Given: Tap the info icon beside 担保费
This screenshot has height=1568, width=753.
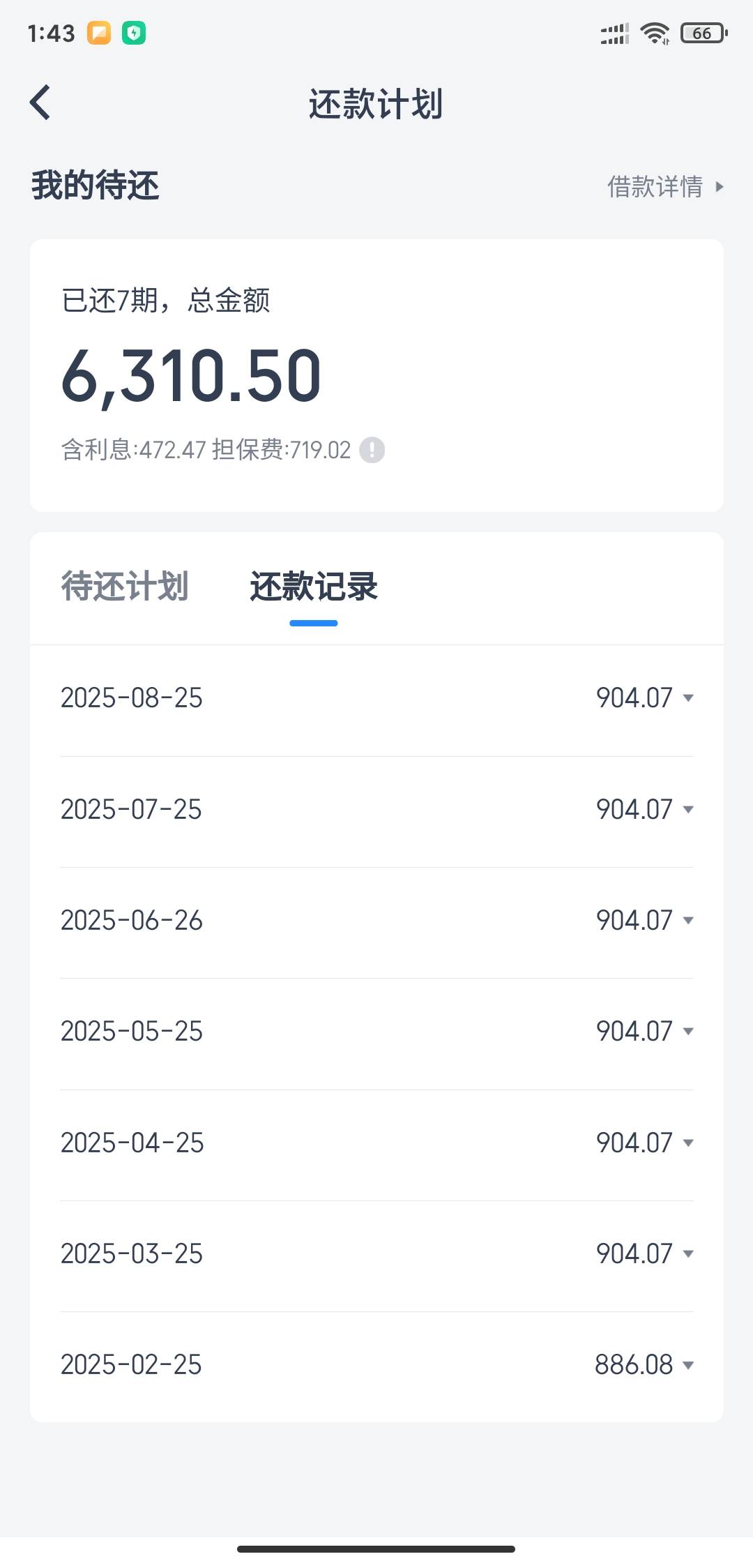Looking at the screenshot, I should [x=372, y=450].
